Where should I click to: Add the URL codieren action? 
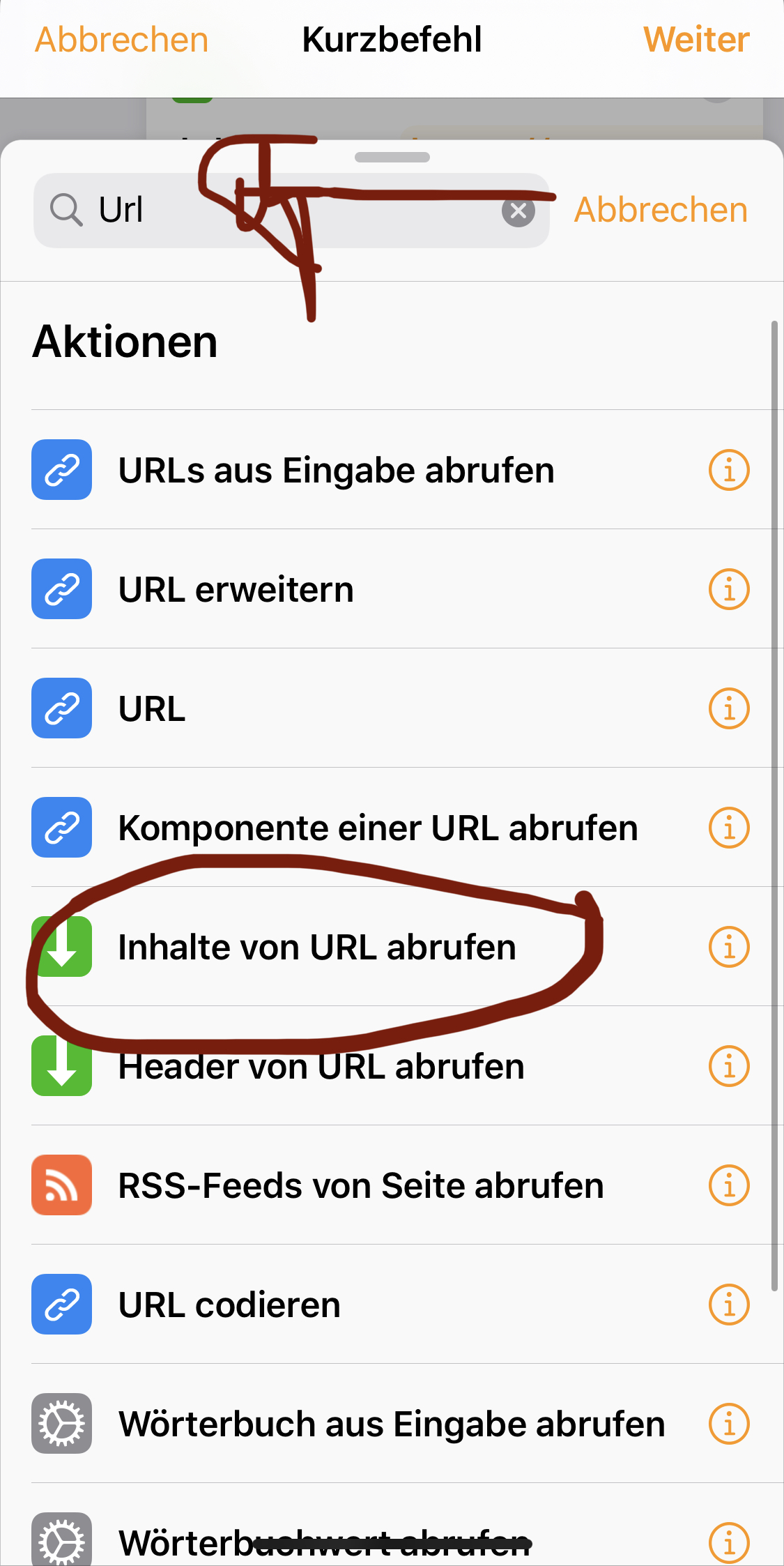point(229,1305)
